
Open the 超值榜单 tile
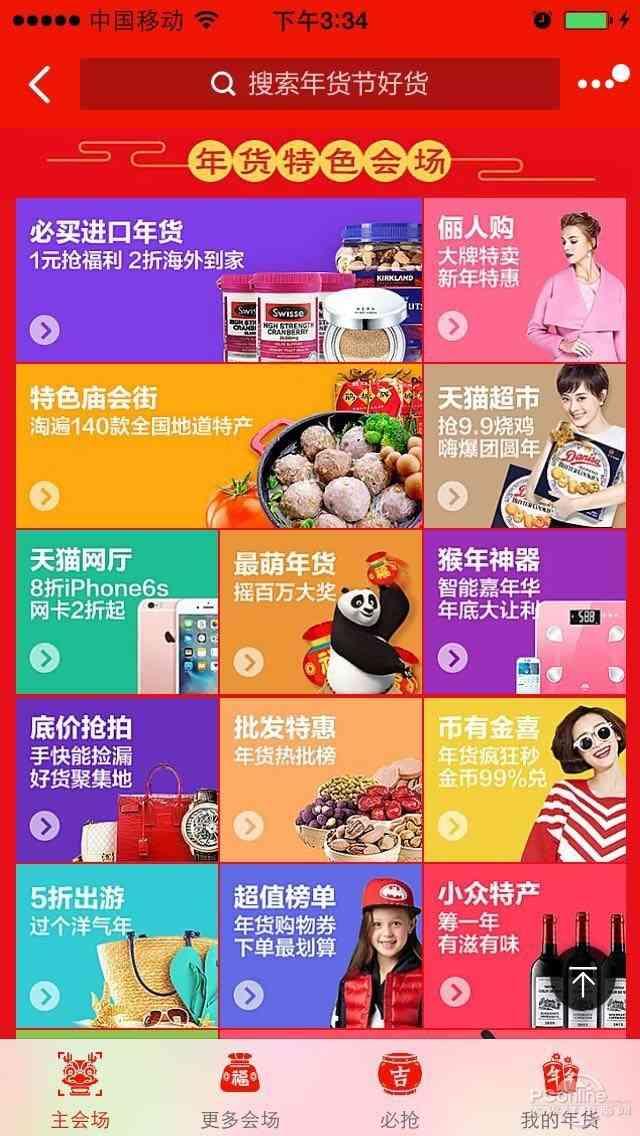pyautogui.click(x=321, y=946)
